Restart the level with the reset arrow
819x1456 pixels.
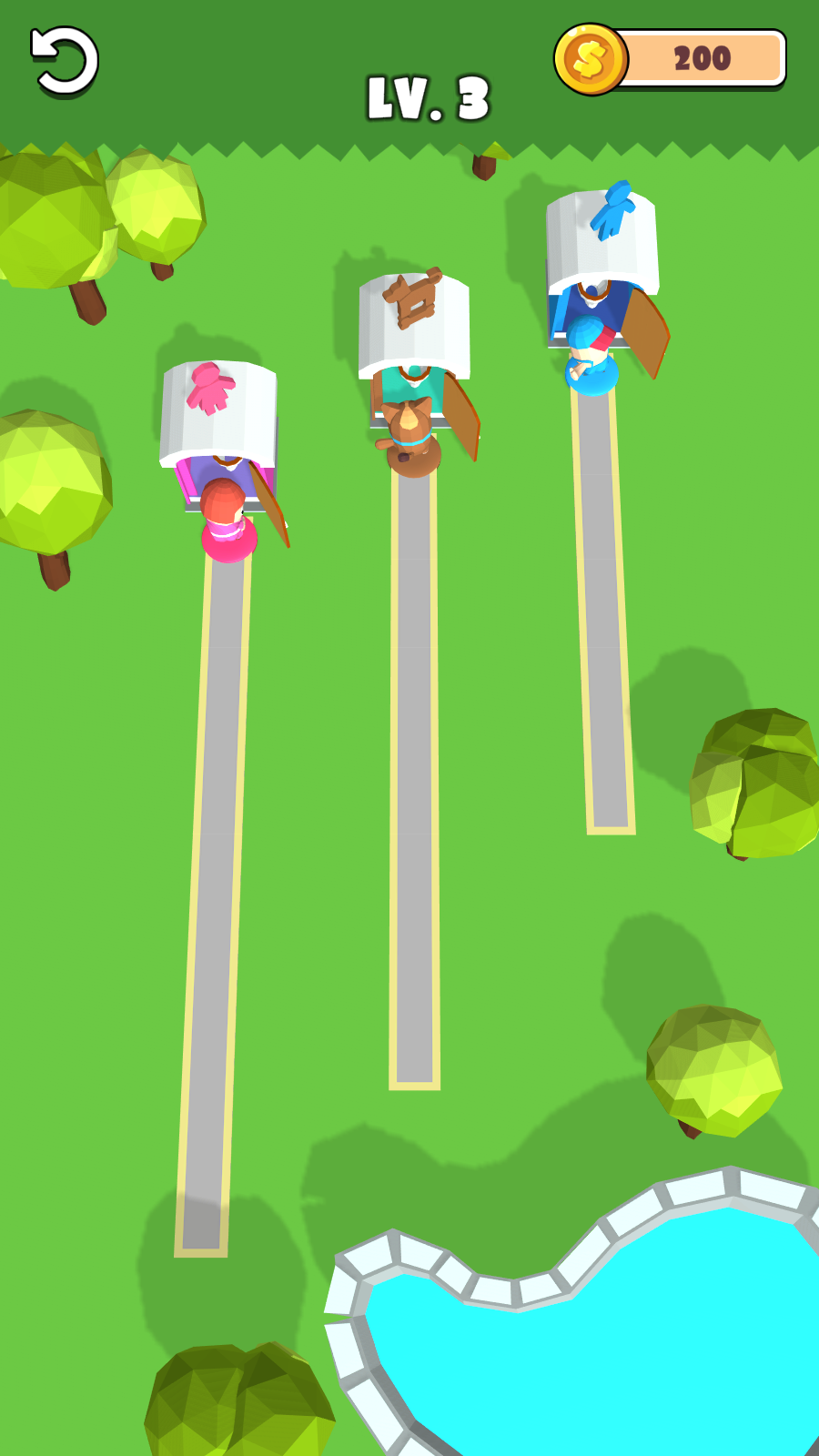64,61
